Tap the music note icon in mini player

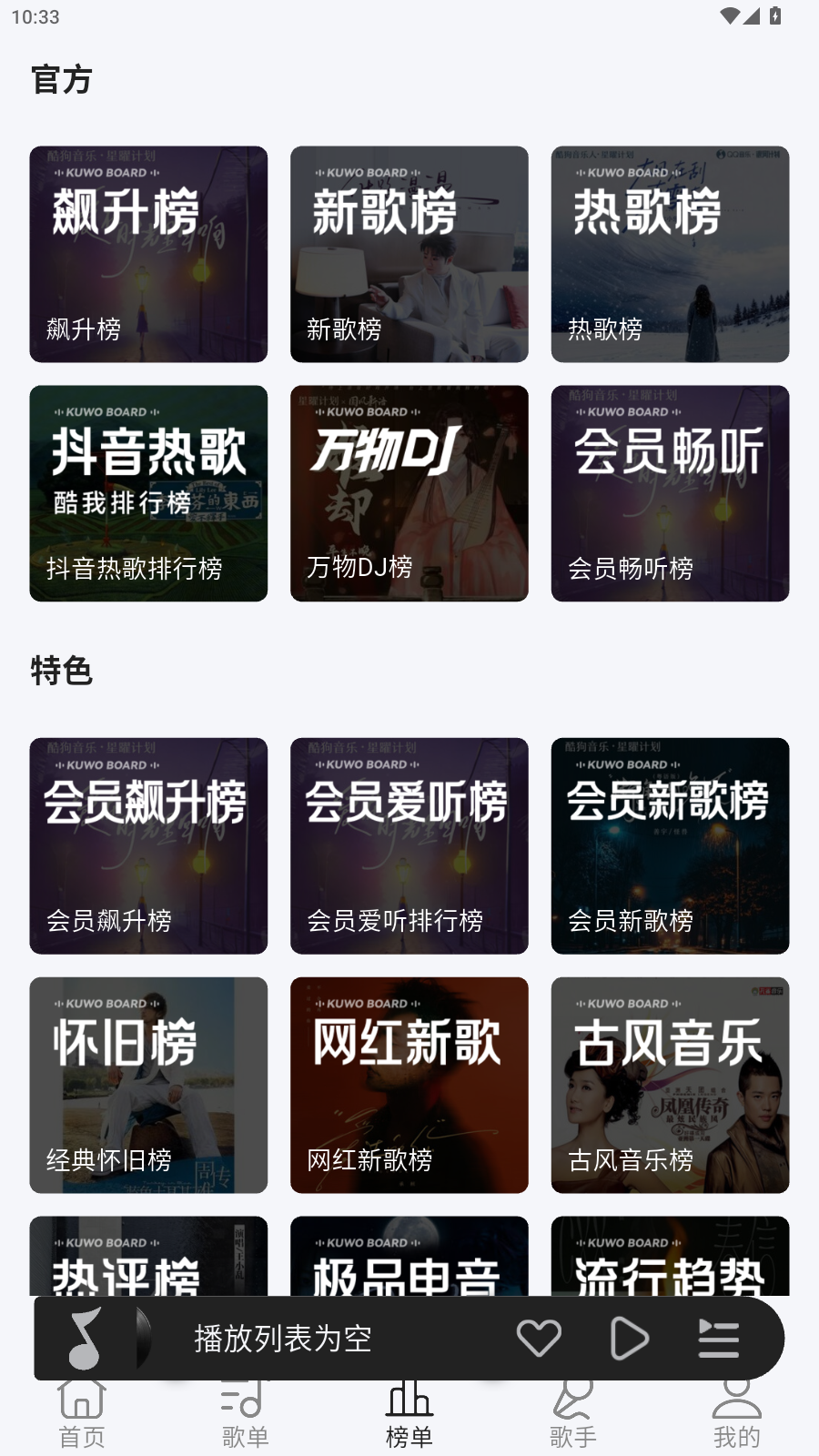click(x=83, y=1338)
